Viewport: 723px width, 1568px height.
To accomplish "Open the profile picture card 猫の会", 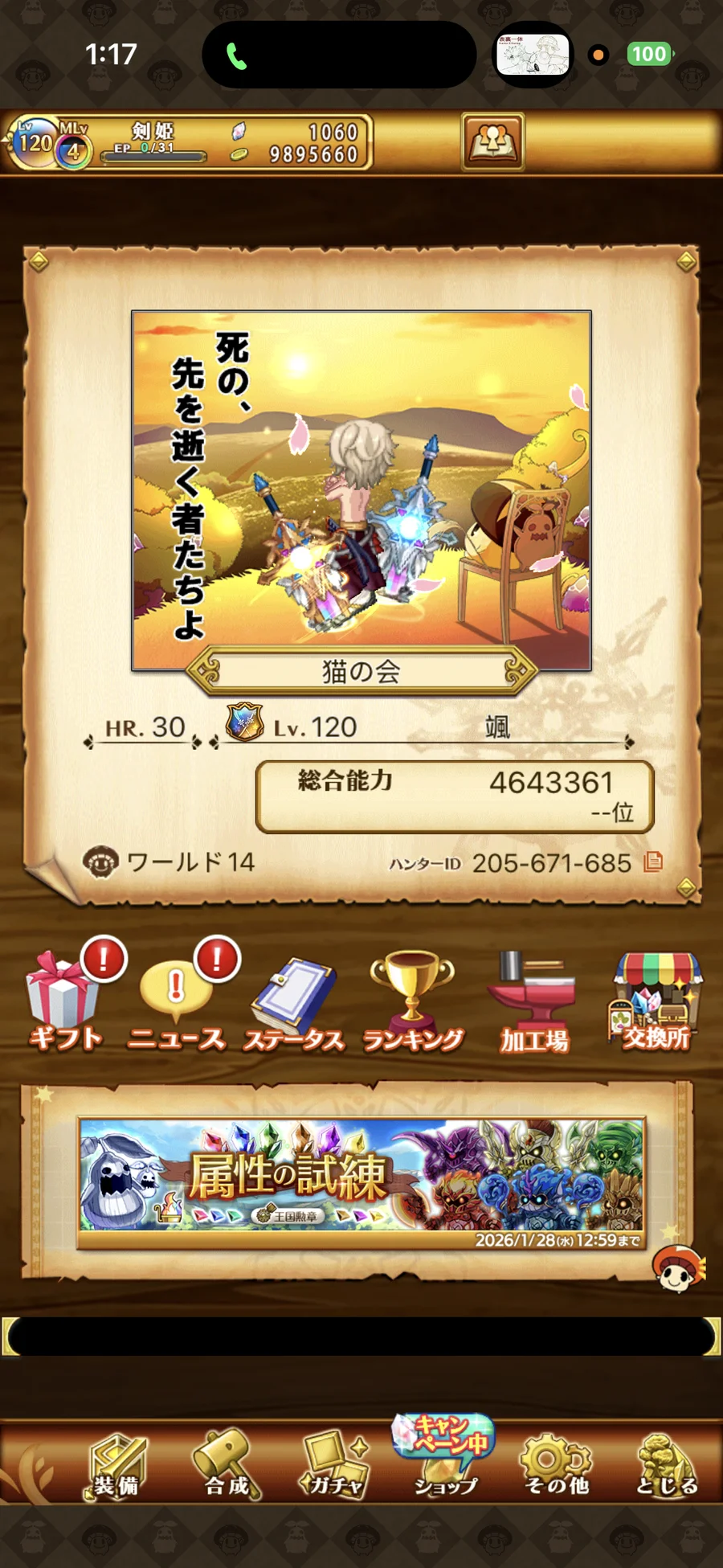I will pos(361,490).
